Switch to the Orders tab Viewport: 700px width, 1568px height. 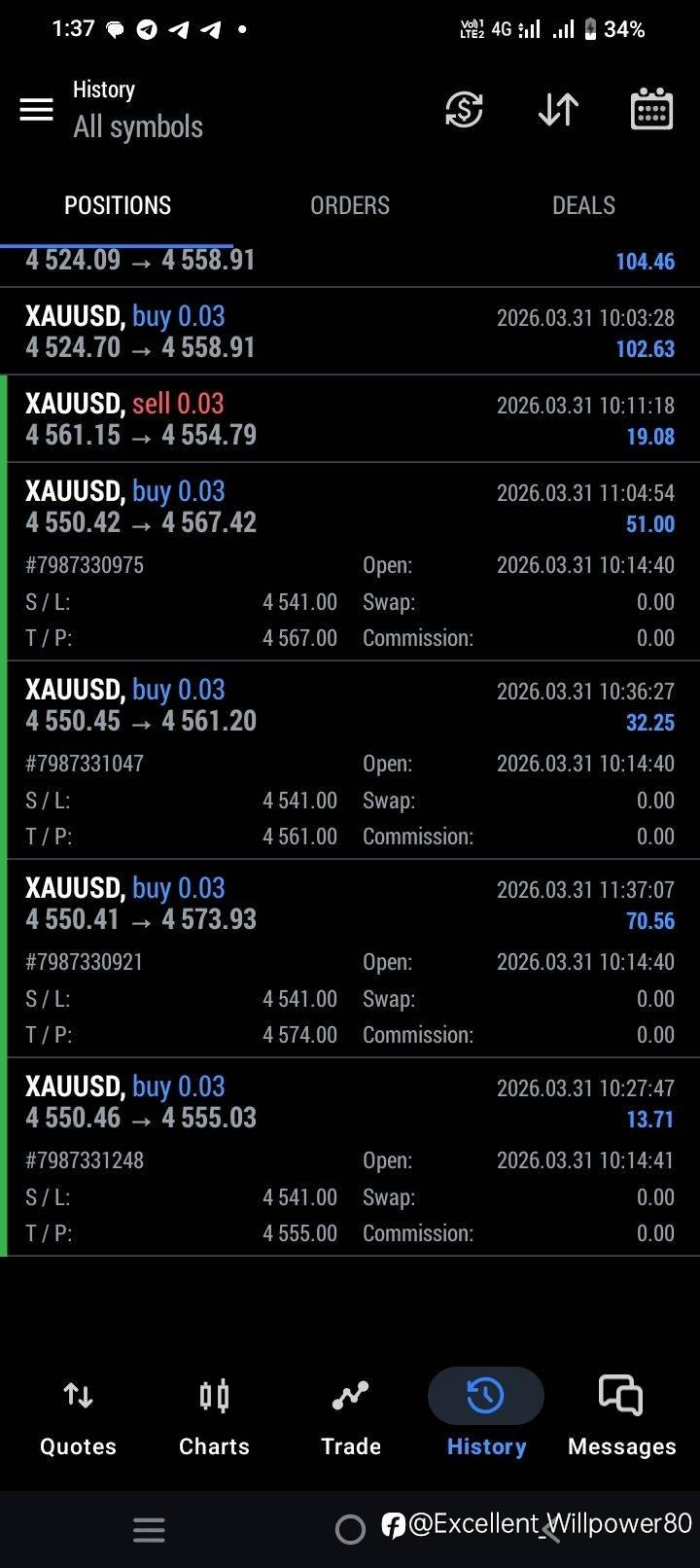click(350, 205)
